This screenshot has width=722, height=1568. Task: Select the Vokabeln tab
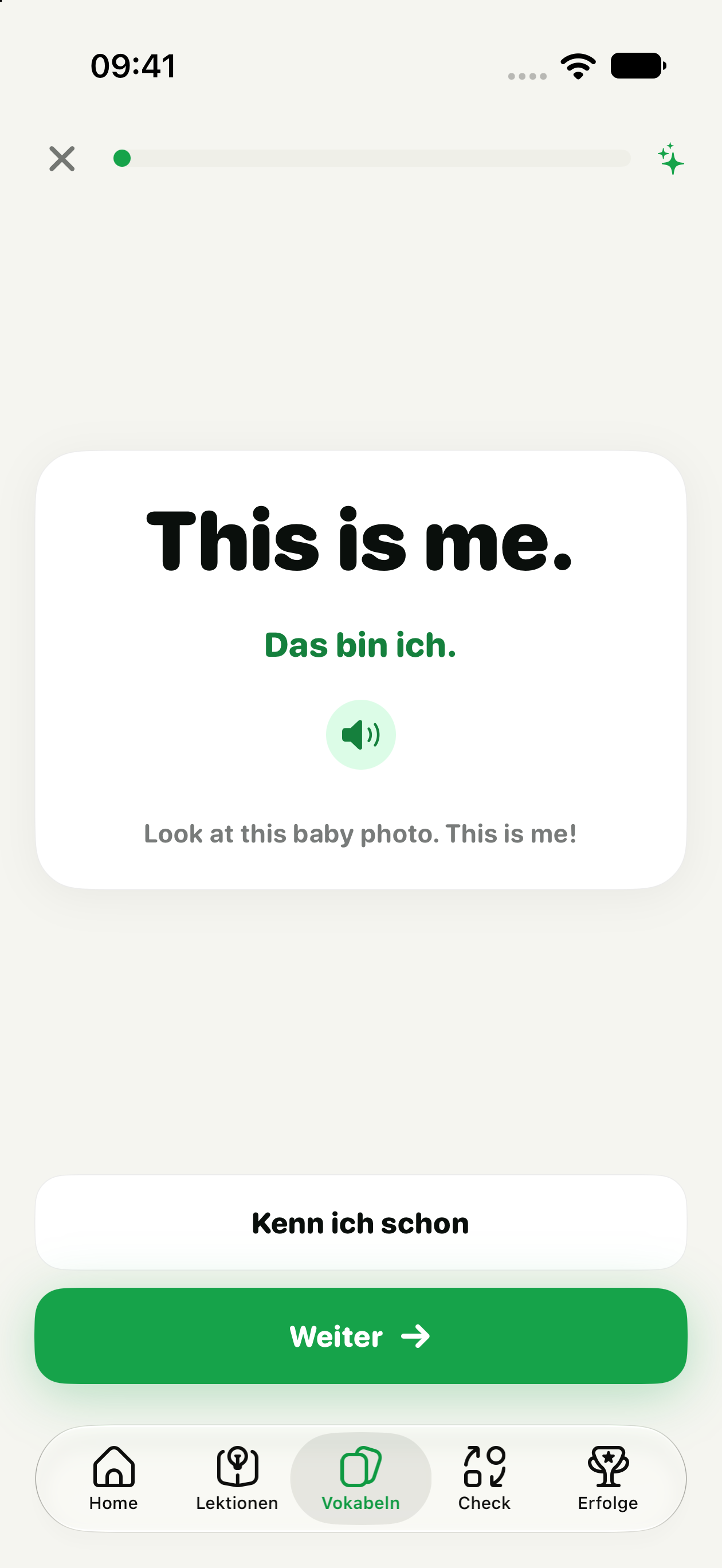[361, 1478]
